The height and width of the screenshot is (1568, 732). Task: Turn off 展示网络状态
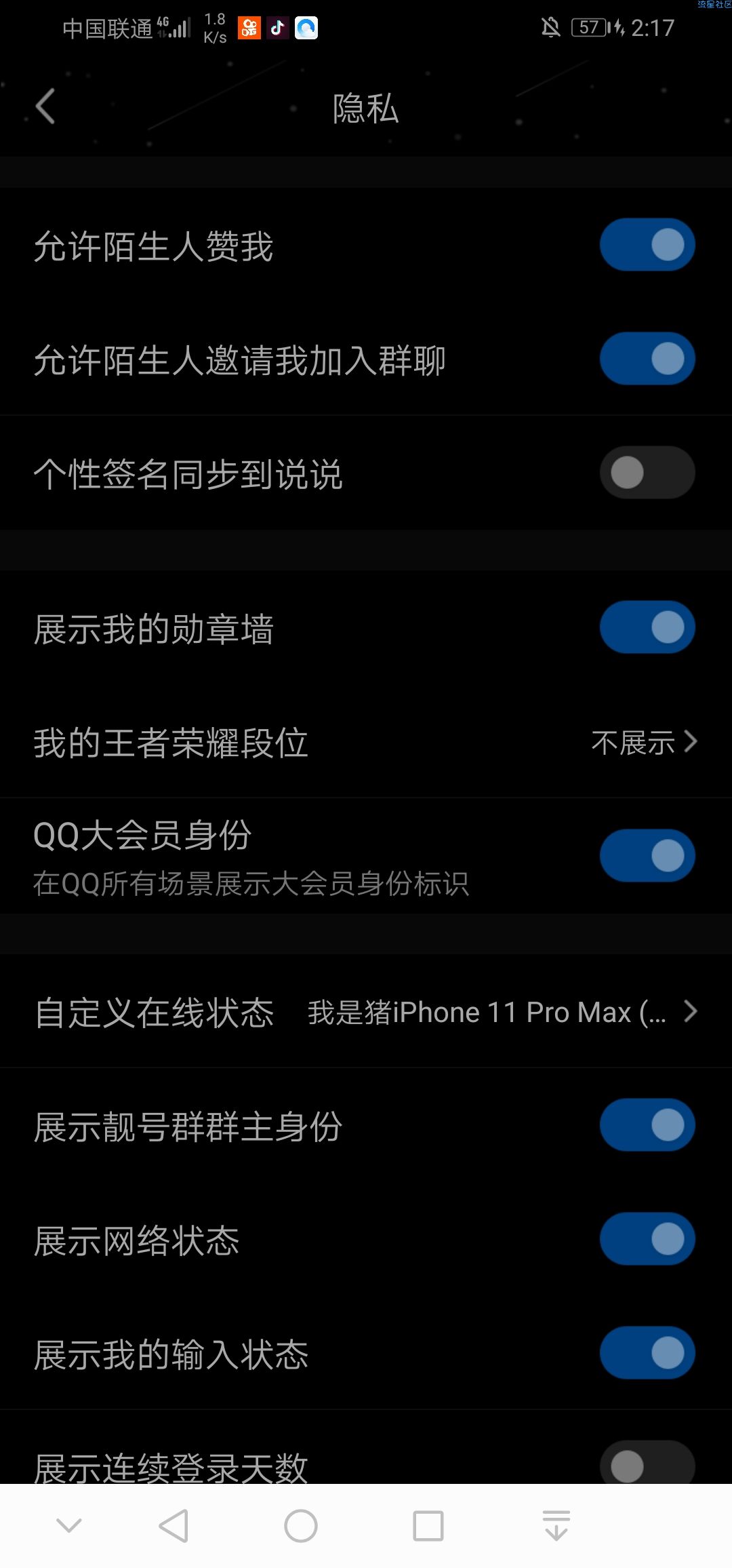pos(647,1239)
